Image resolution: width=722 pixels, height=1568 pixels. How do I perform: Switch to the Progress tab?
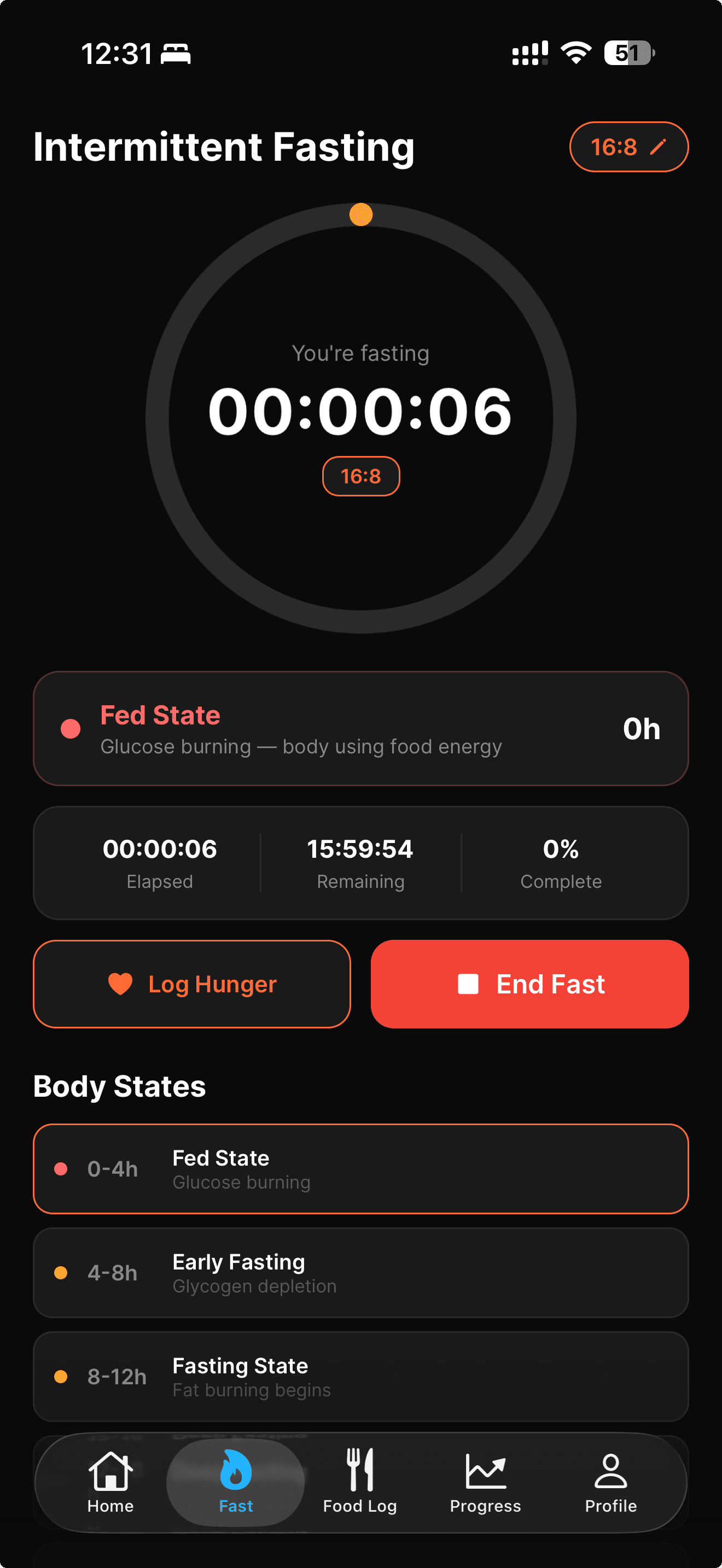[x=485, y=1485]
